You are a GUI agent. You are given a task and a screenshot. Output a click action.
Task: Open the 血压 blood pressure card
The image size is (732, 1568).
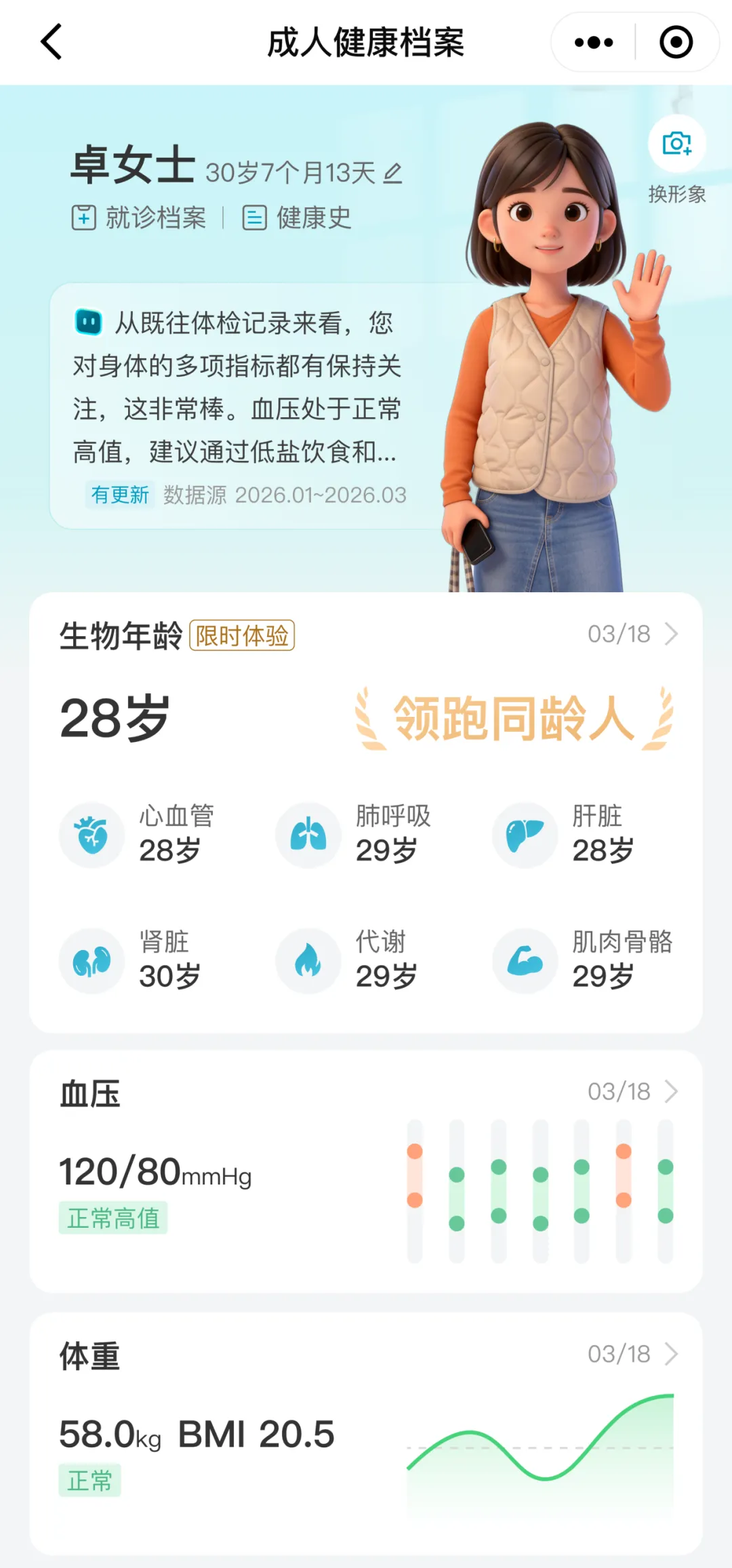click(x=366, y=1171)
